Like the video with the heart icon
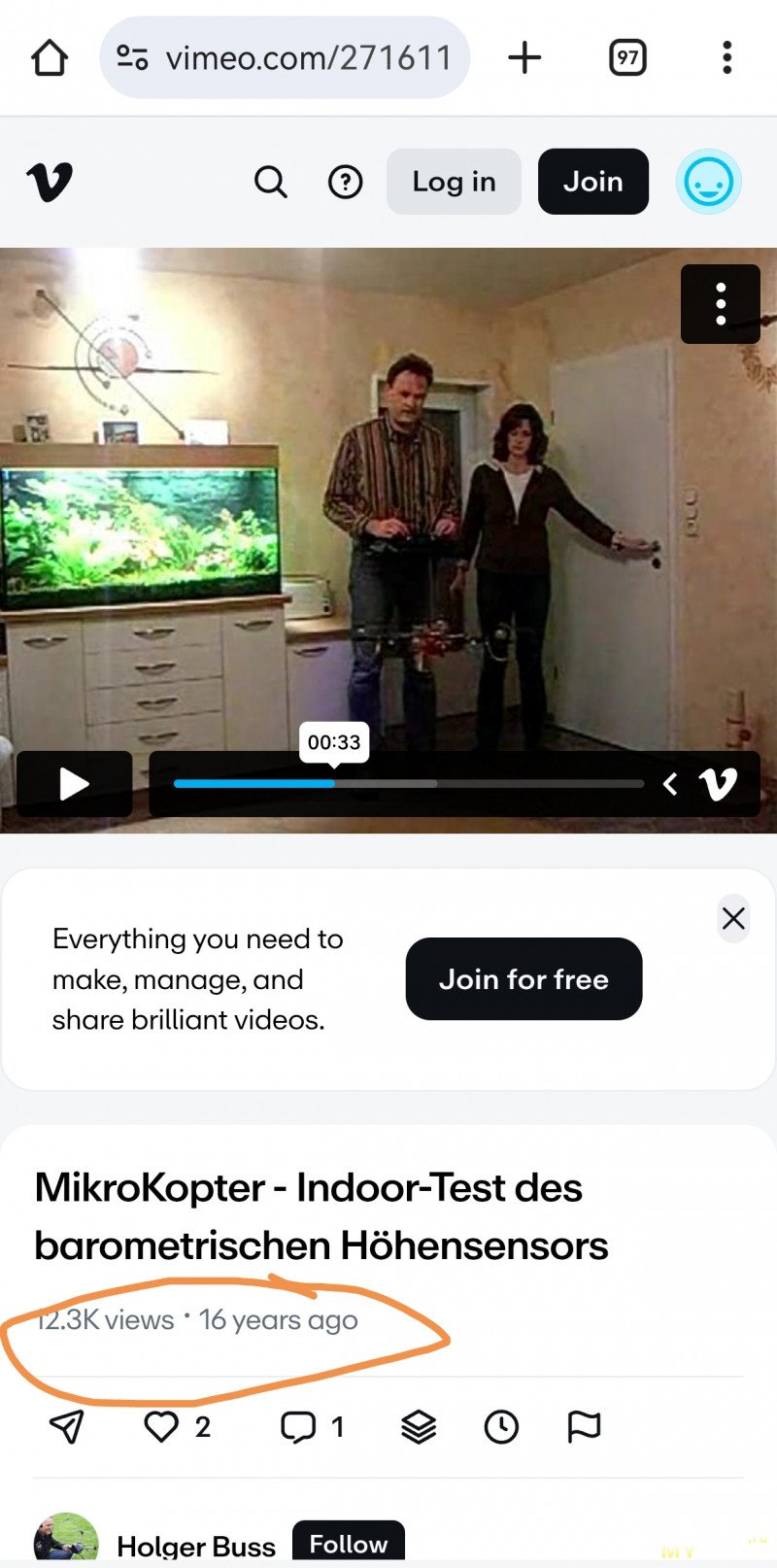 (161, 1426)
